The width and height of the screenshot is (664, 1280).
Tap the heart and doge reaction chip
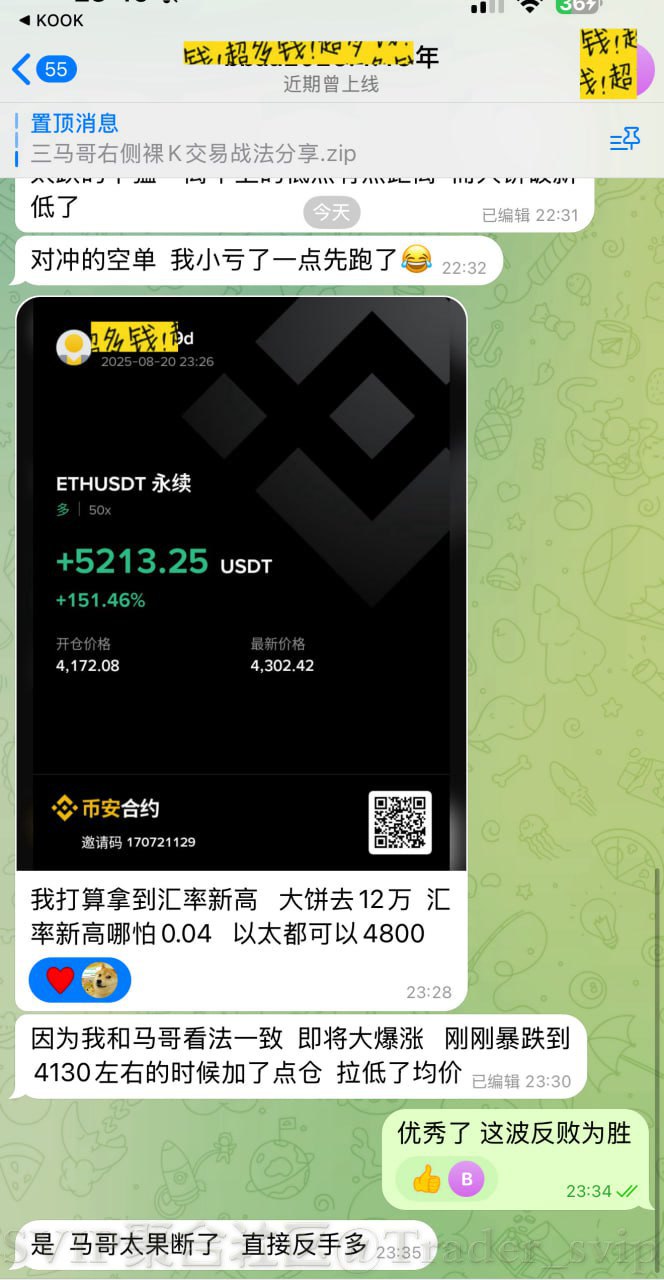tap(80, 980)
